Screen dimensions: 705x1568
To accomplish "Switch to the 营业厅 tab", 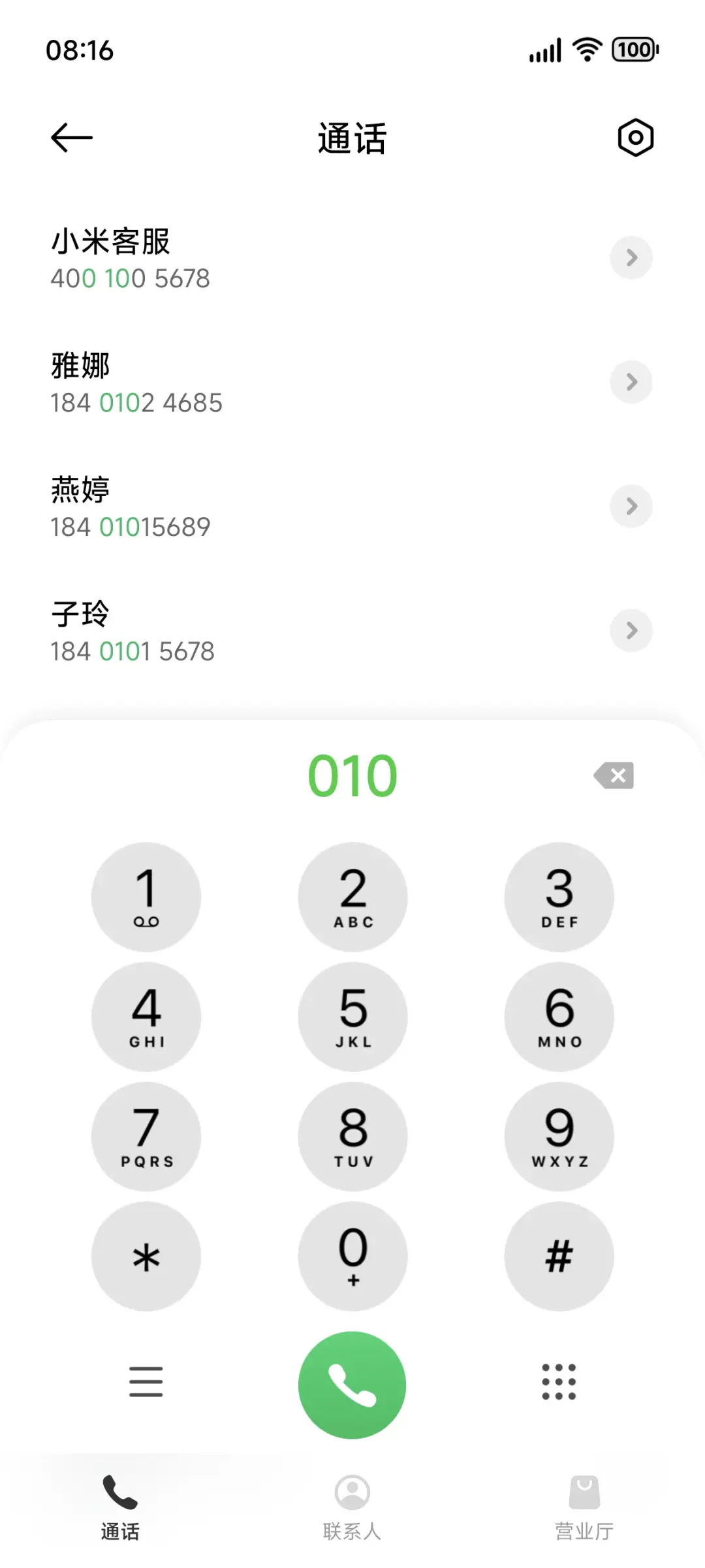I will (x=584, y=1508).
